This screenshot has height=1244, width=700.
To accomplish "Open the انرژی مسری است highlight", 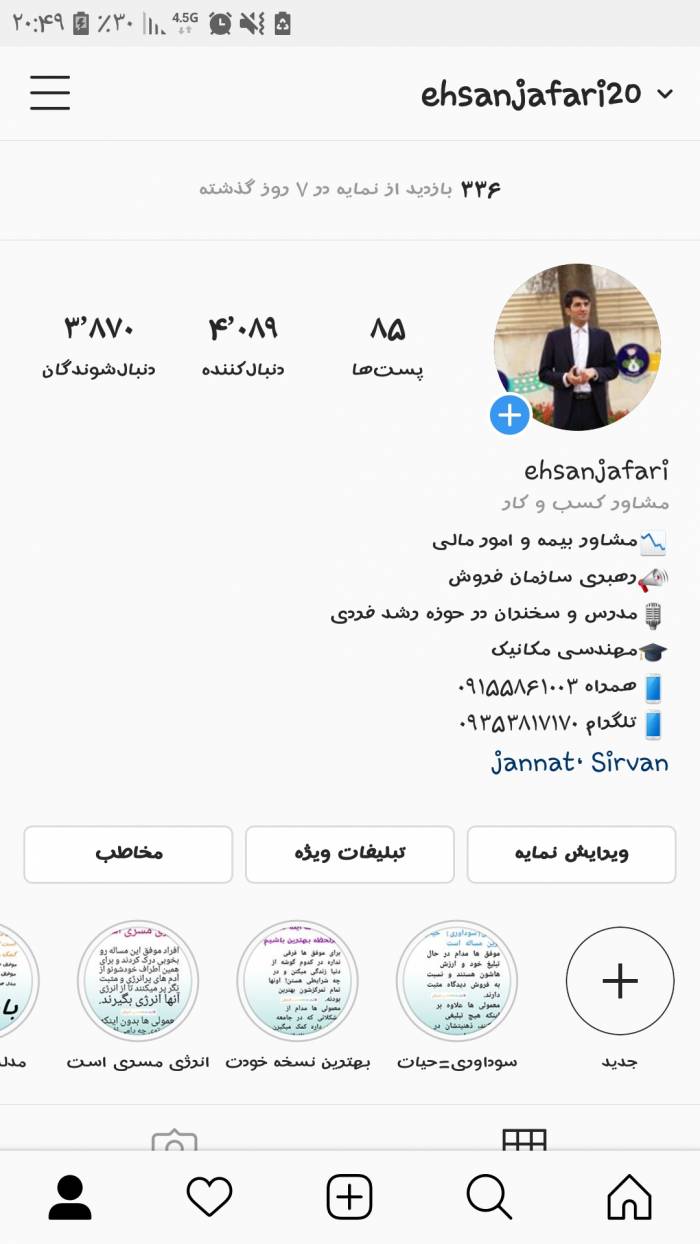I will click(138, 997).
